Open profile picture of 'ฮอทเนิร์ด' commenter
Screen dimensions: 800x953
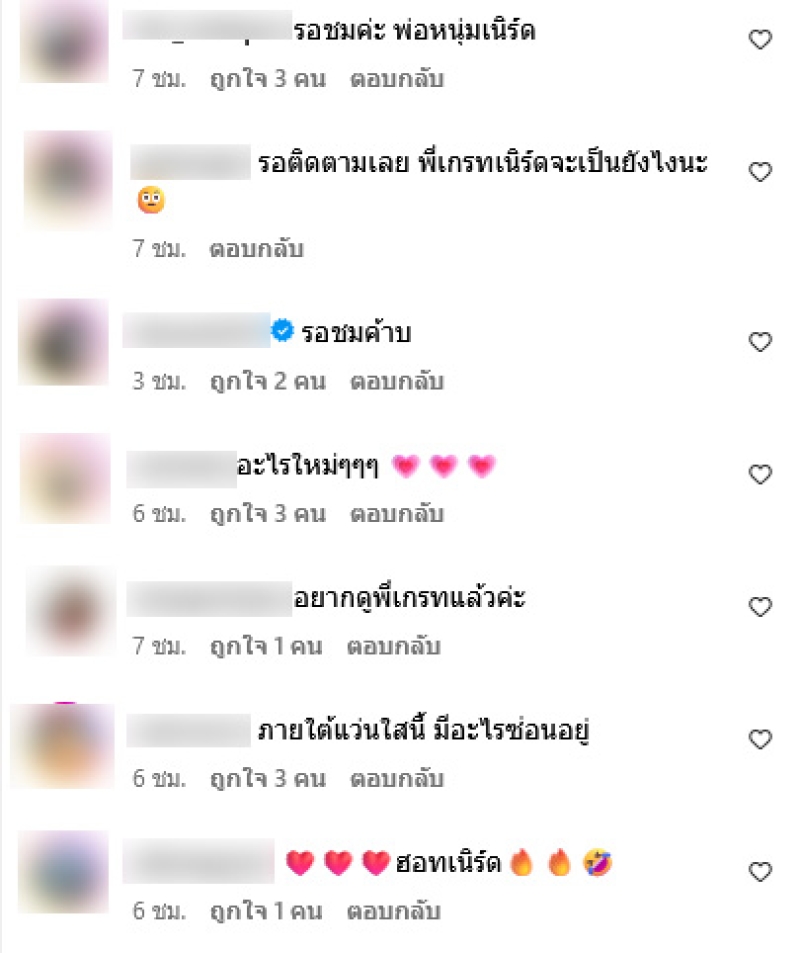click(x=63, y=872)
